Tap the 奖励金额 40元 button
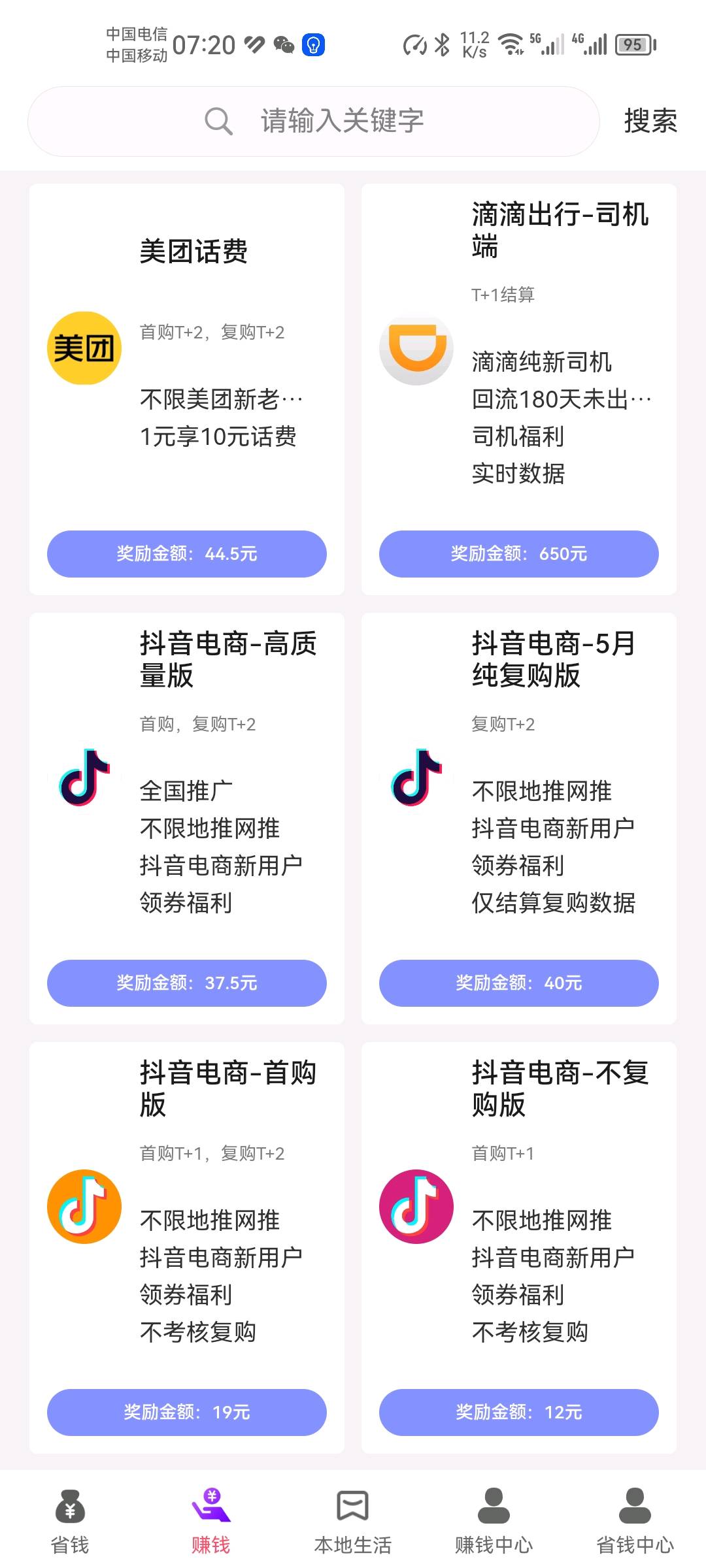 [519, 983]
